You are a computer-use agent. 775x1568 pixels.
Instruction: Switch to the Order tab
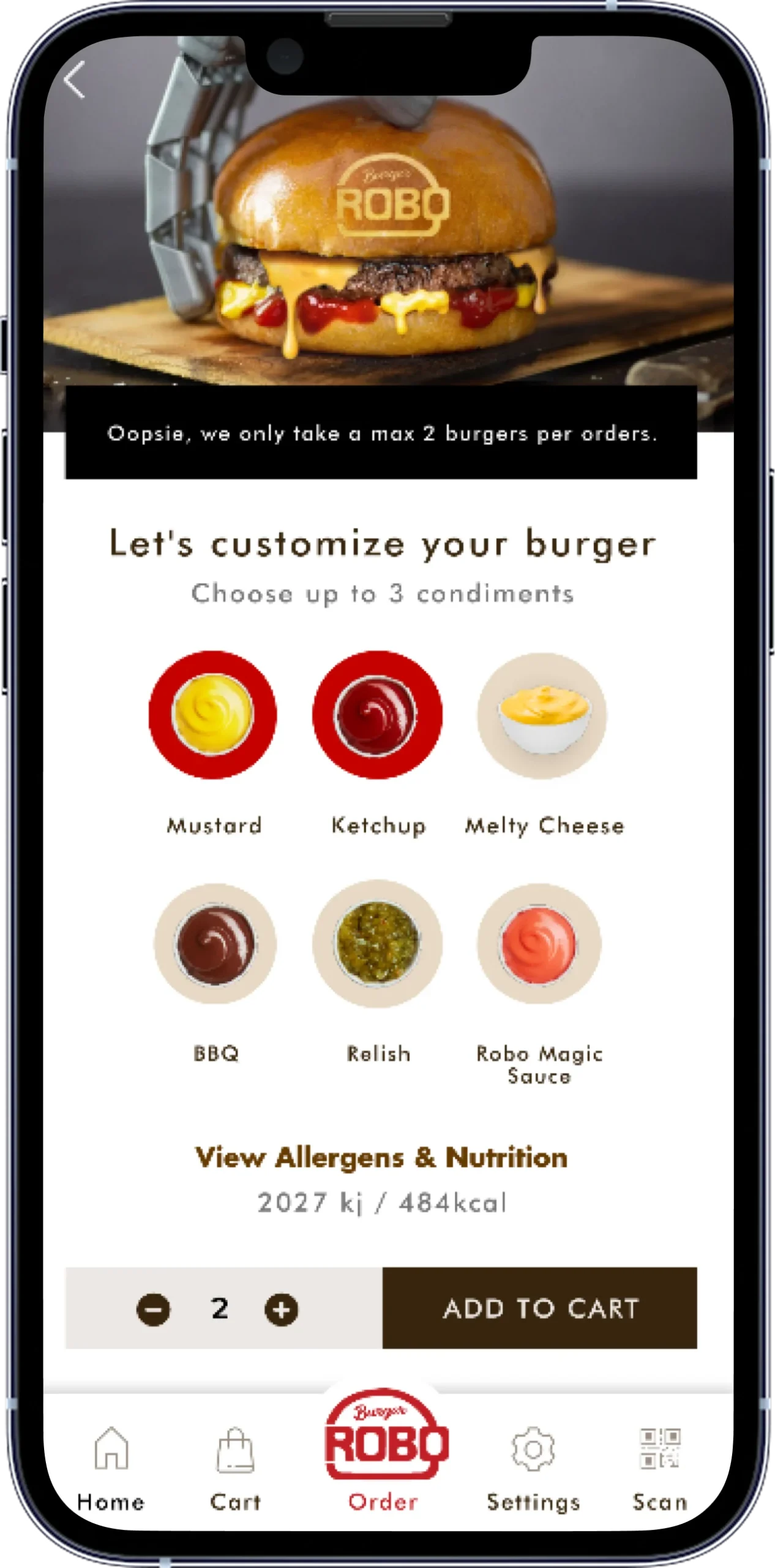click(x=384, y=1458)
